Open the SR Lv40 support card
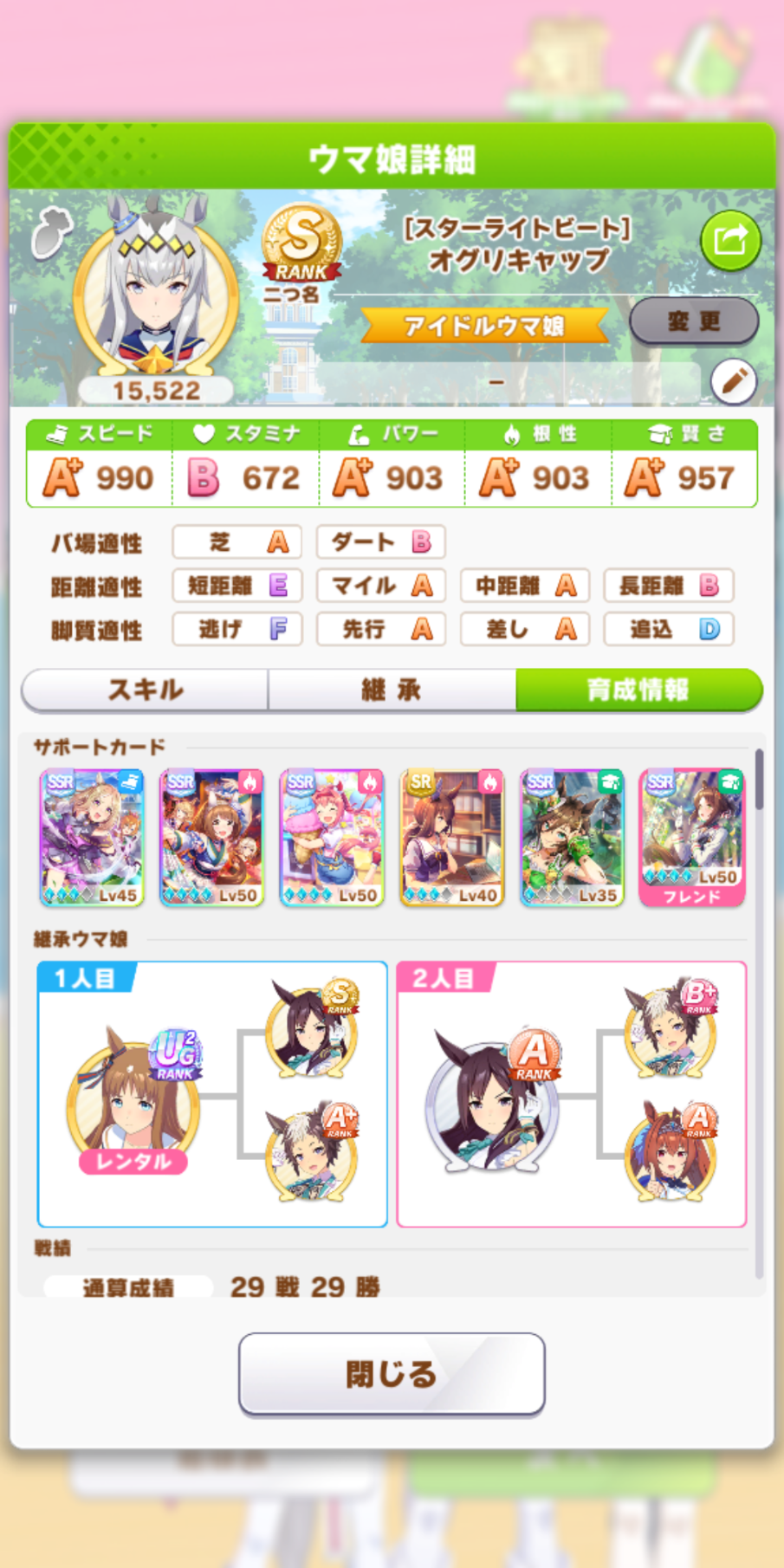Image resolution: width=784 pixels, height=1568 pixels. 451,838
